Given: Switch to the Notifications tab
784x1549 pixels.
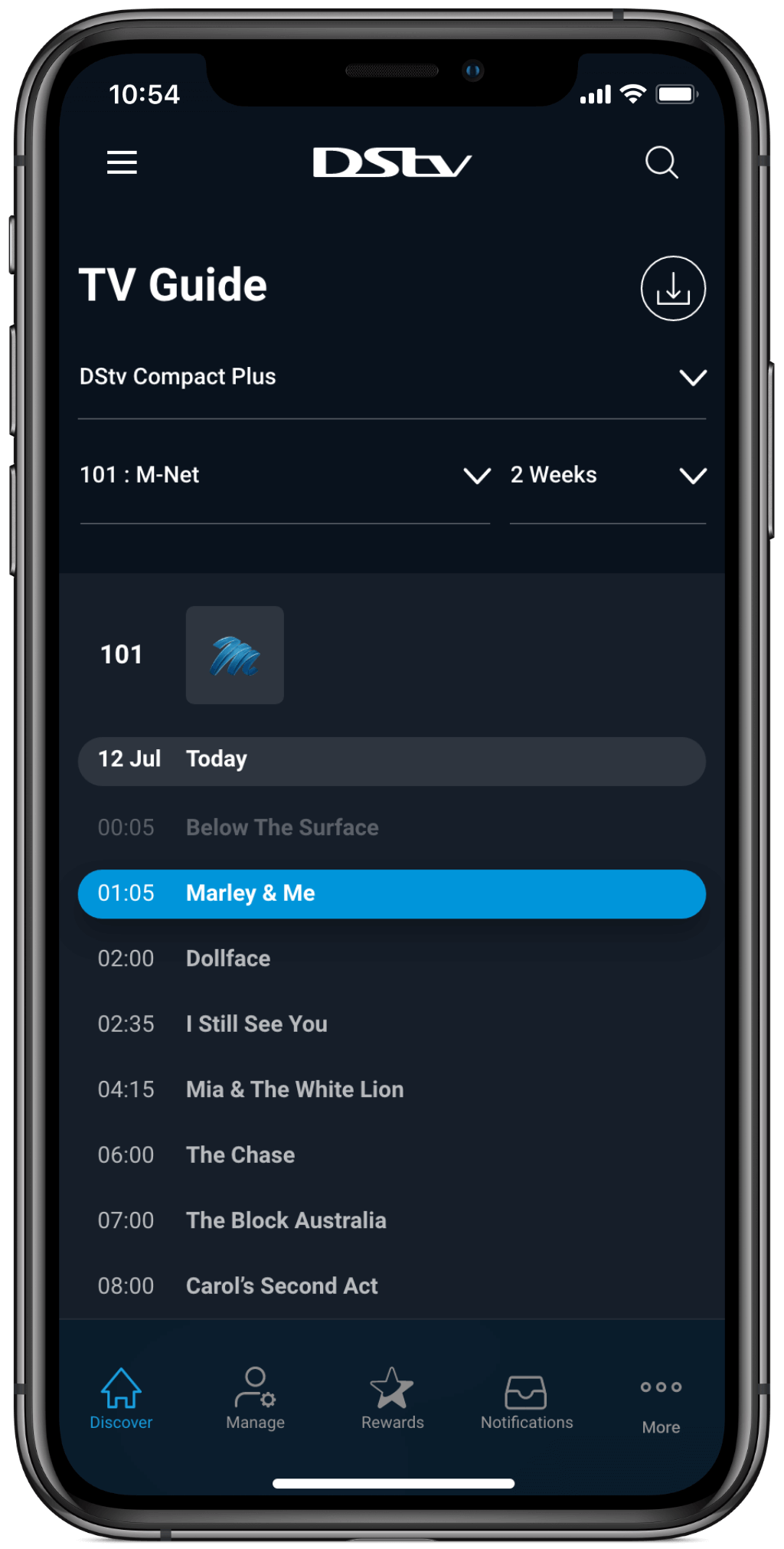Looking at the screenshot, I should pyautogui.click(x=527, y=1400).
